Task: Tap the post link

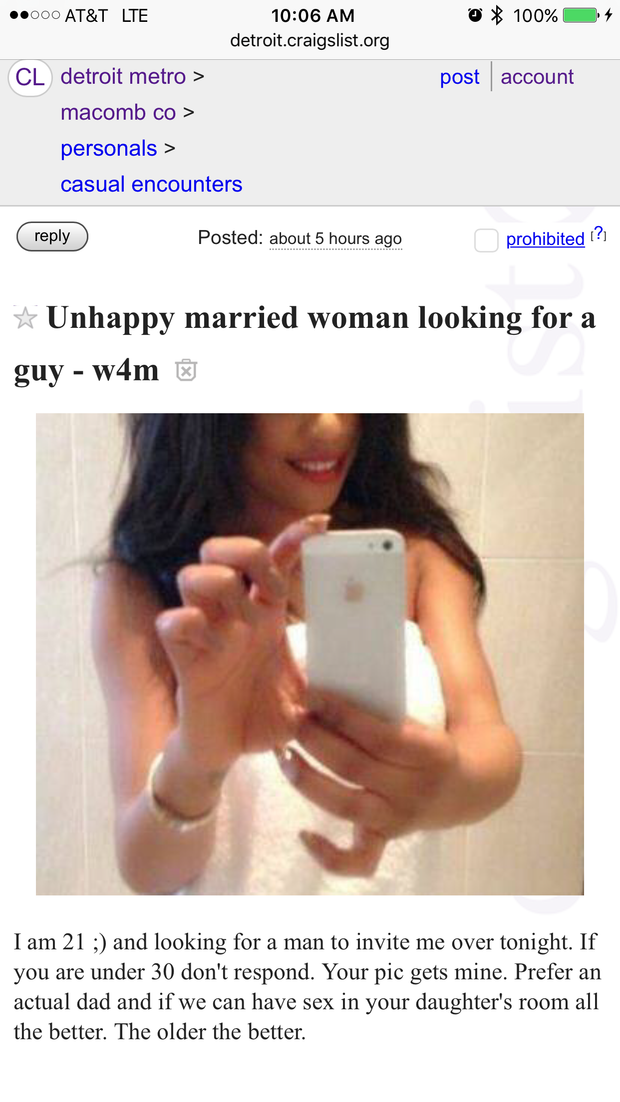Action: coord(459,78)
